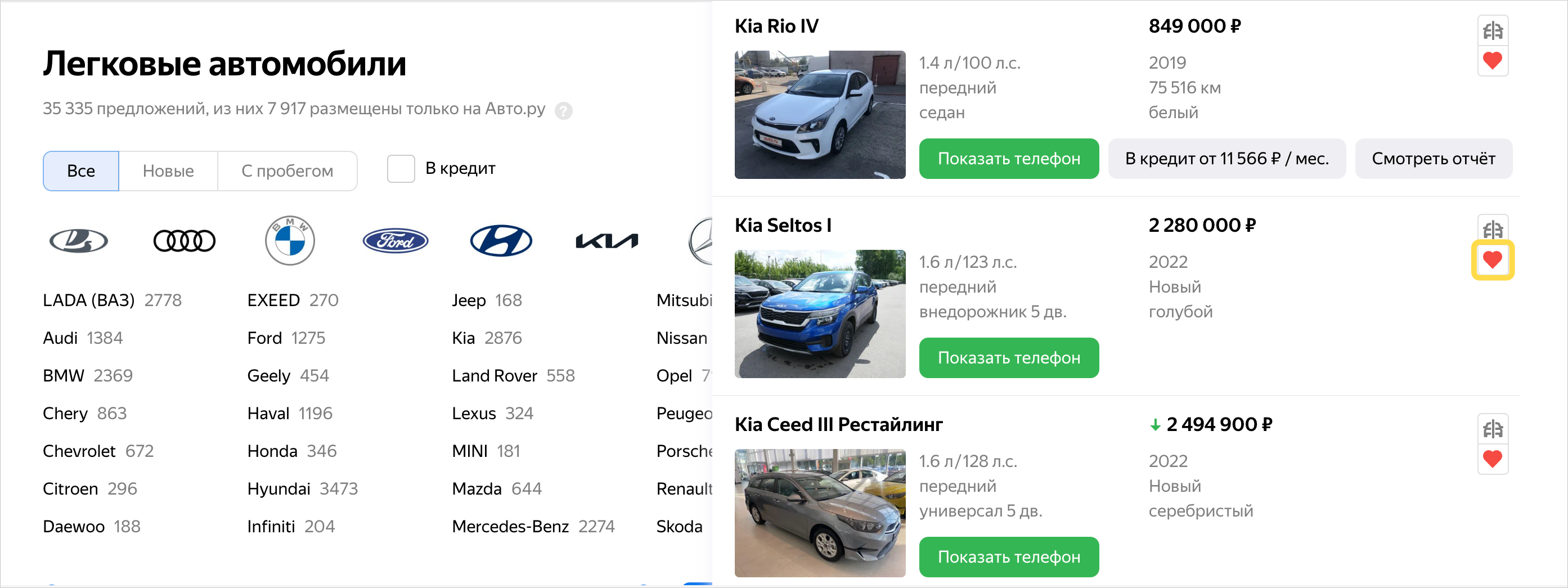This screenshot has height=588, width=1568.
Task: Tap Смотреть отчёт for Kia Rio
Action: [1433, 159]
